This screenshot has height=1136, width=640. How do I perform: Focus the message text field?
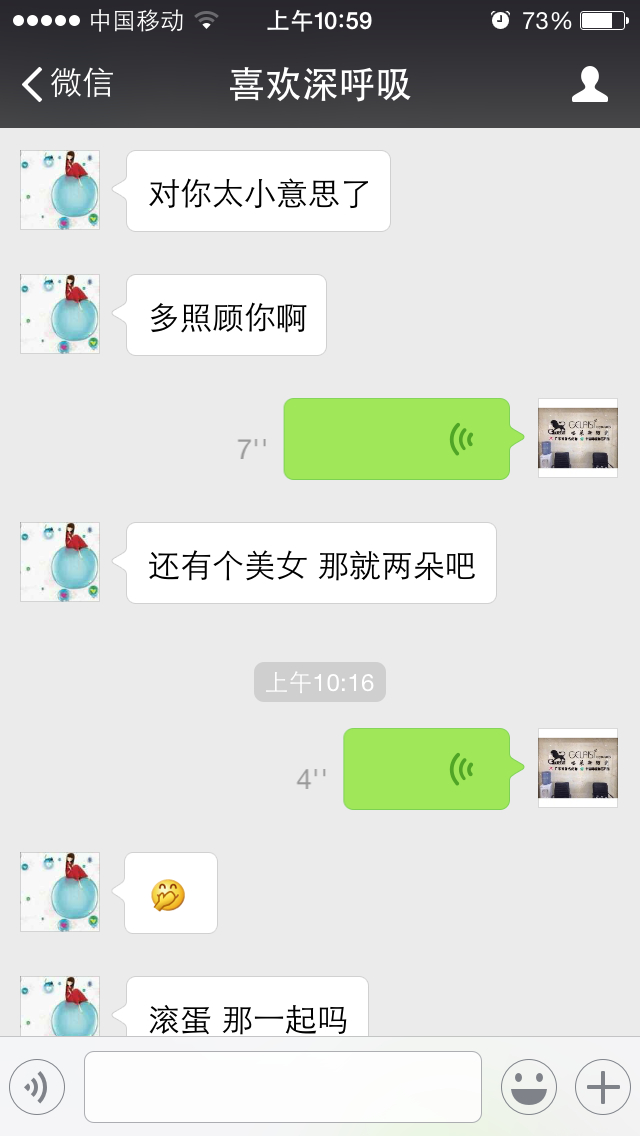(x=283, y=1087)
